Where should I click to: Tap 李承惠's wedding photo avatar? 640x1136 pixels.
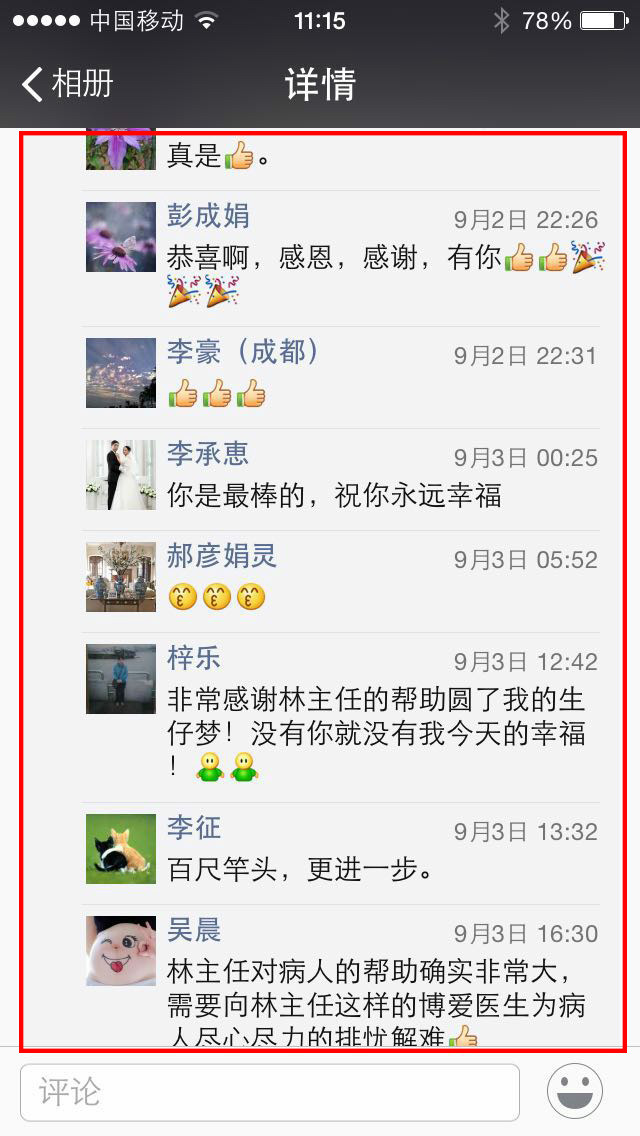pos(121,475)
